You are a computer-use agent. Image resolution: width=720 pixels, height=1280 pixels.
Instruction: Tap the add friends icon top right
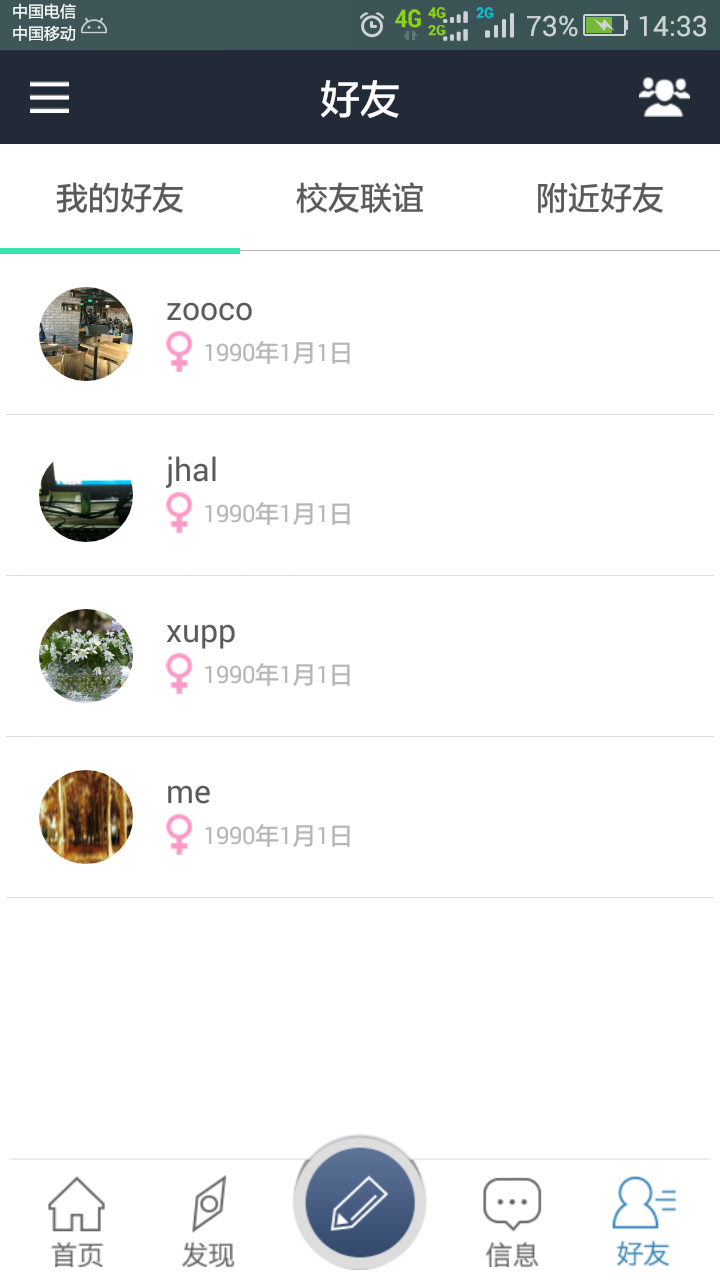tap(665, 97)
